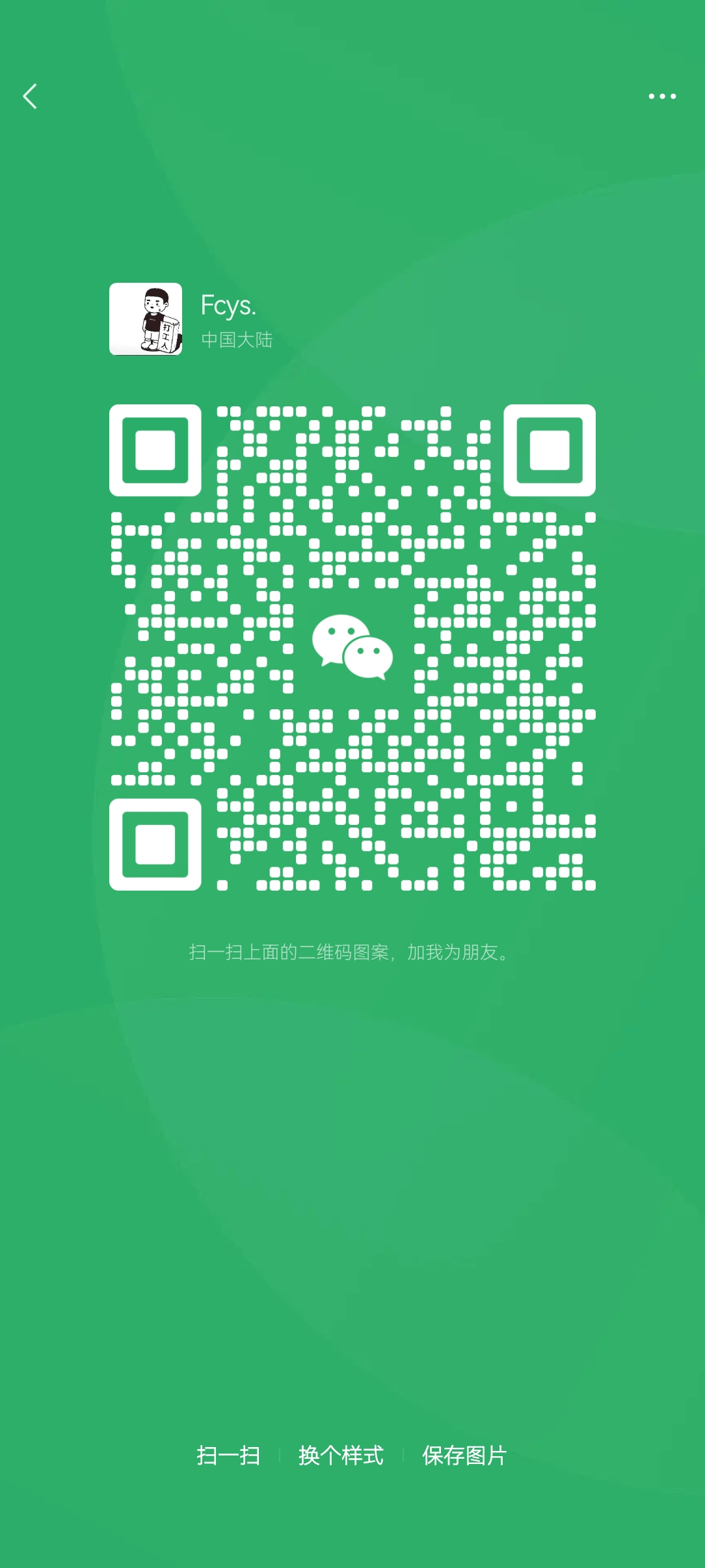The height and width of the screenshot is (1568, 705).
Task: Save the QR image with 保存图片
Action: click(x=464, y=1456)
